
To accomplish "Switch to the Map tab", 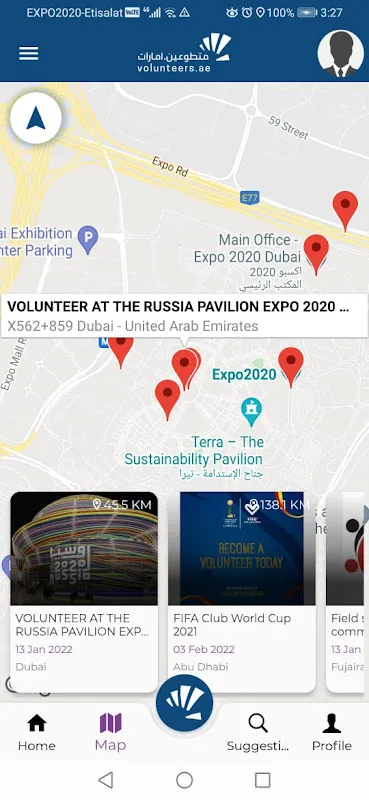I will 110,733.
